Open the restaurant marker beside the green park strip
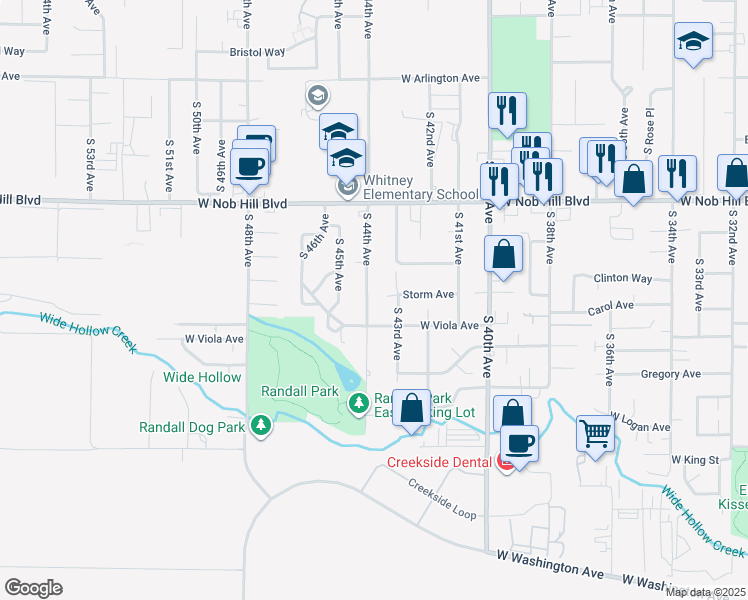The image size is (748, 600). [x=507, y=110]
